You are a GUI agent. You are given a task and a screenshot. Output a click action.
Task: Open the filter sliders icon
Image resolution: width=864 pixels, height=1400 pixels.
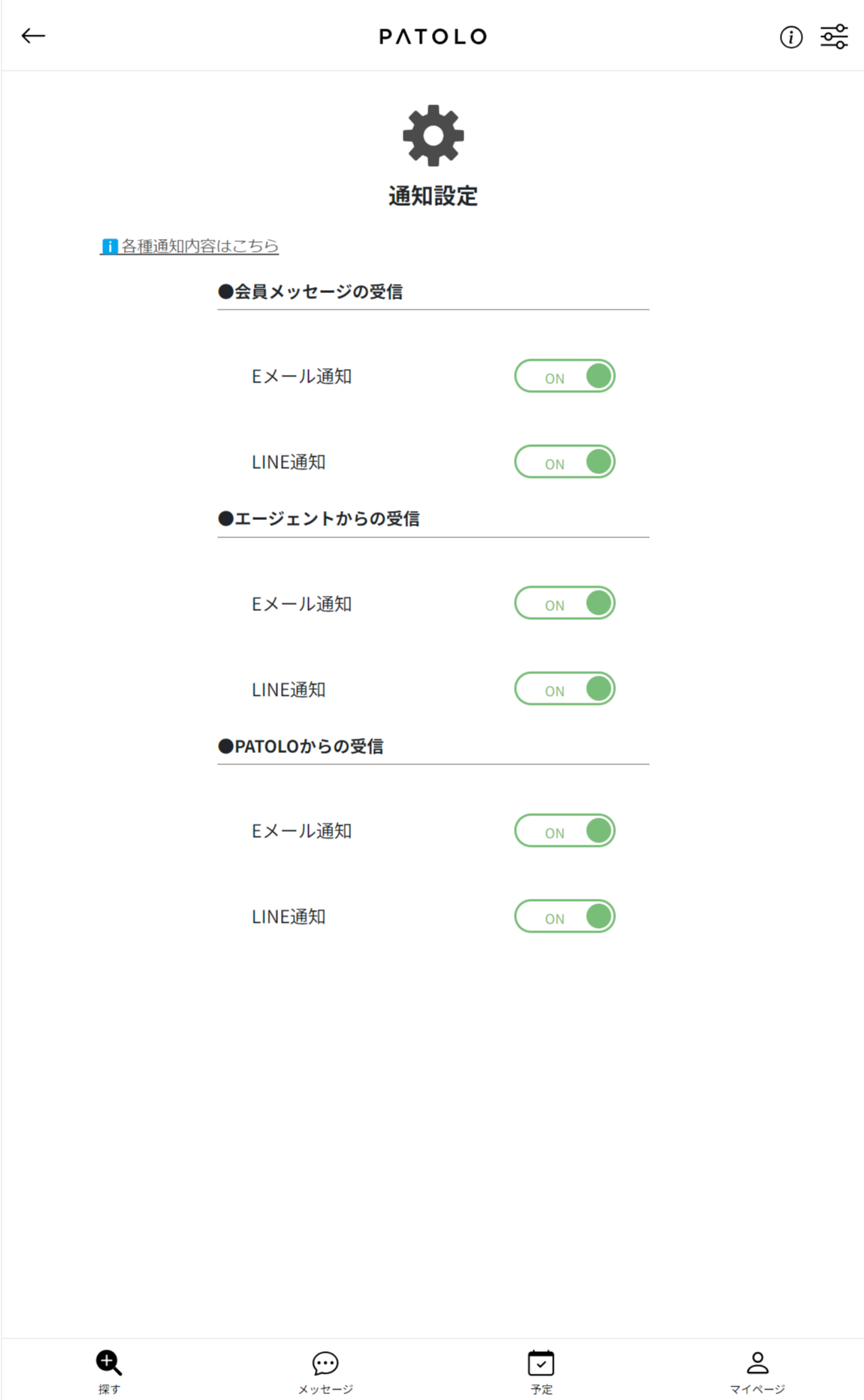834,36
